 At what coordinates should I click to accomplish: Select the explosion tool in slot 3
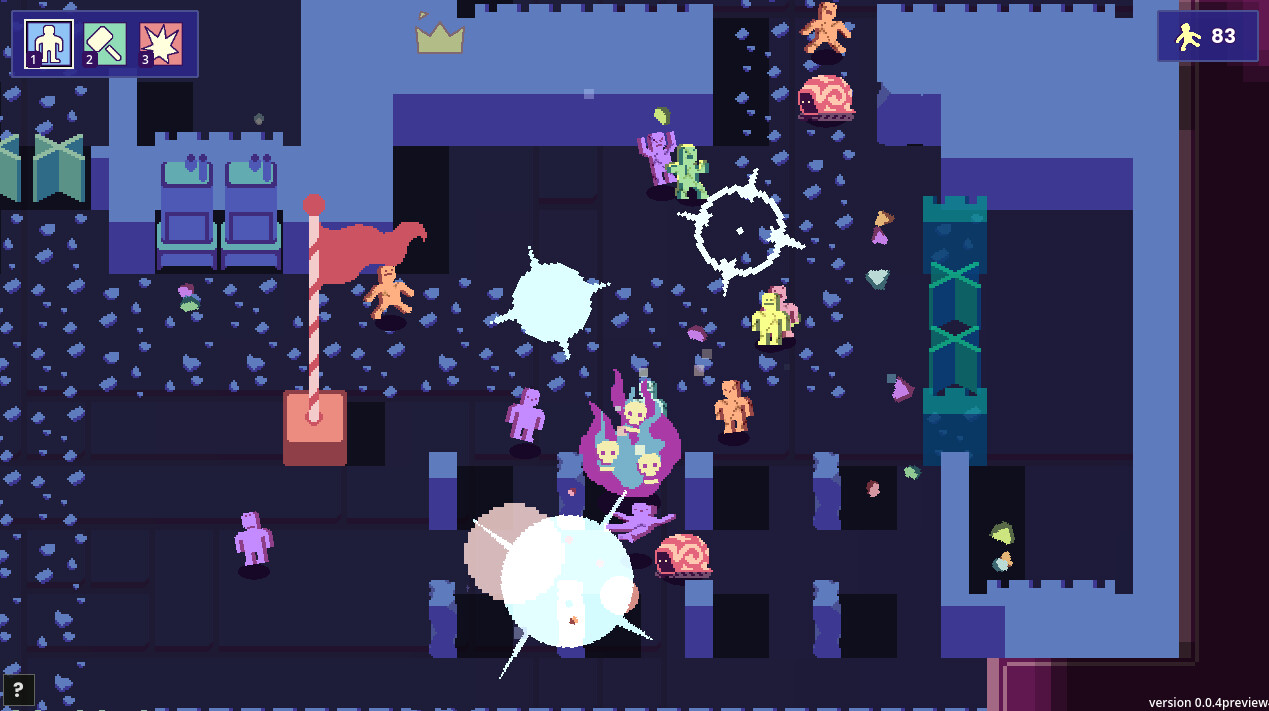coord(161,44)
